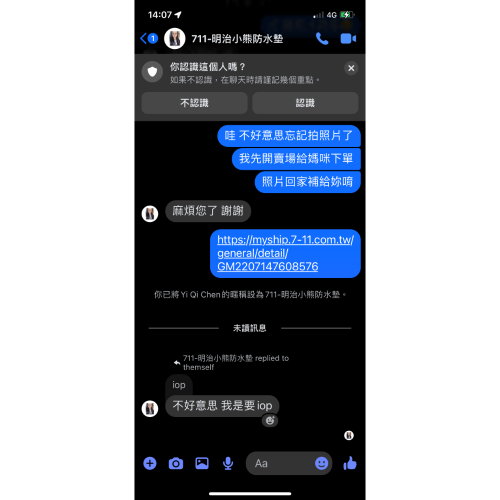Choose 不認識 in the safety banner
Screen dimensions: 500x500
pos(194,103)
